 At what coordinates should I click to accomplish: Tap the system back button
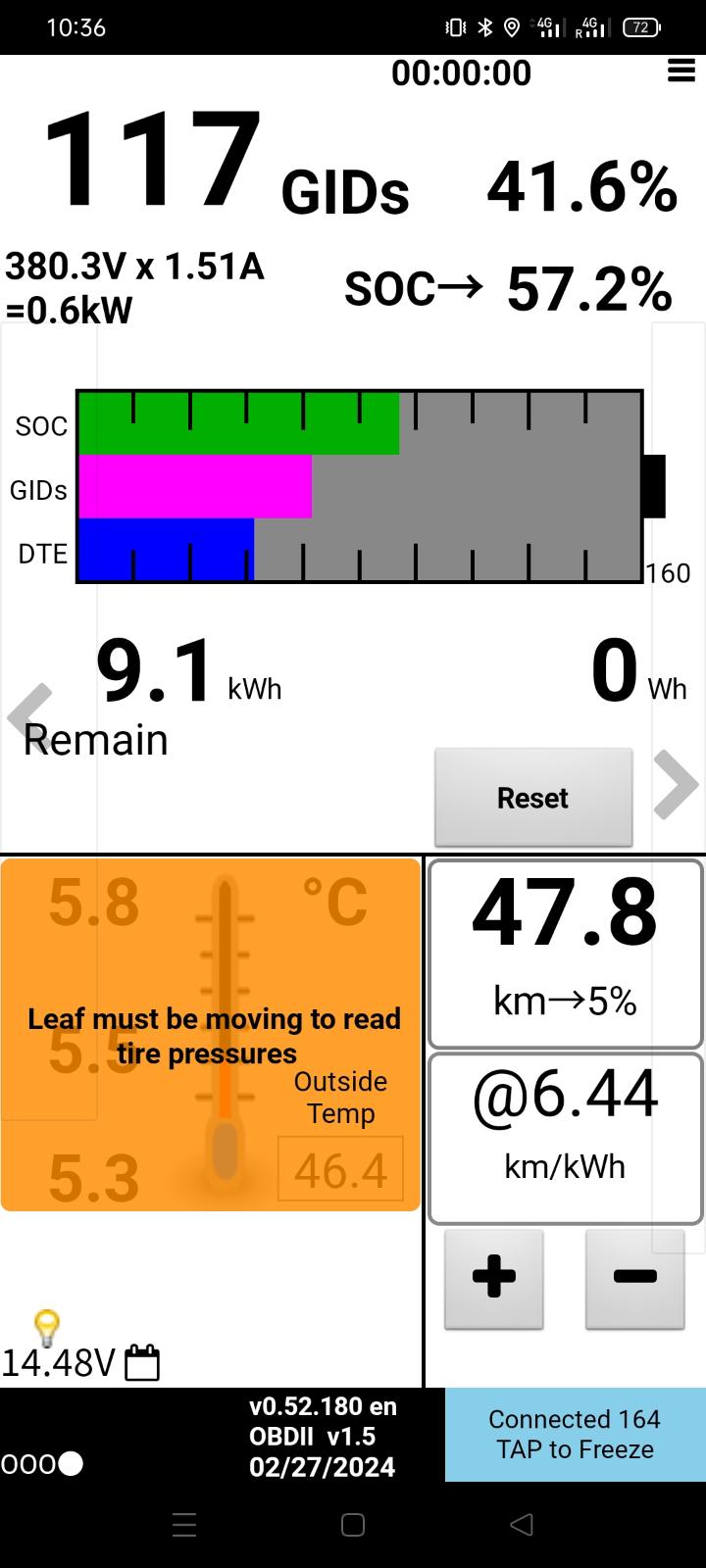click(x=522, y=1524)
